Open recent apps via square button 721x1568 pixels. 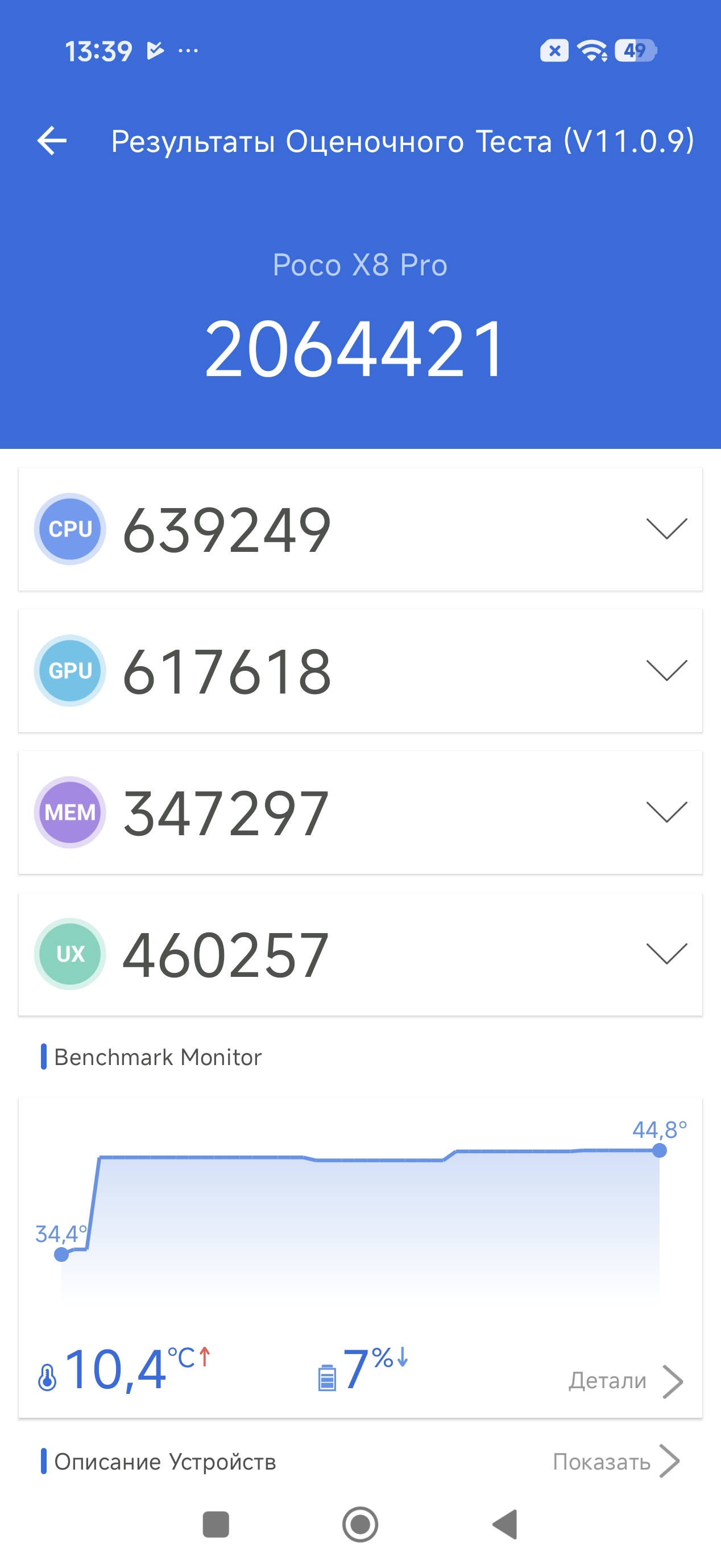216,1525
